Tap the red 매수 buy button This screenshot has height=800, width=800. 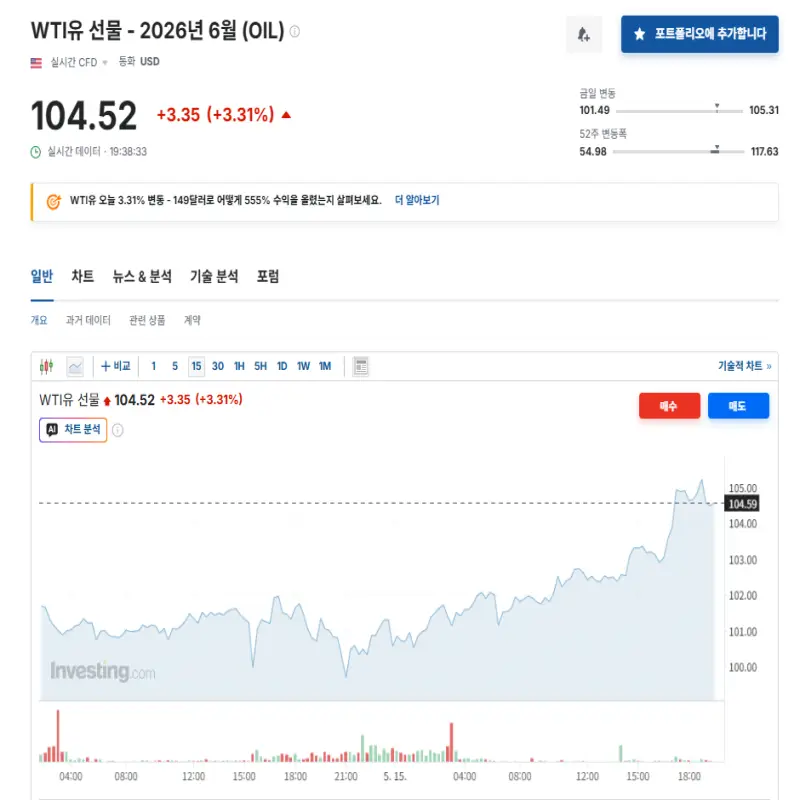[669, 406]
